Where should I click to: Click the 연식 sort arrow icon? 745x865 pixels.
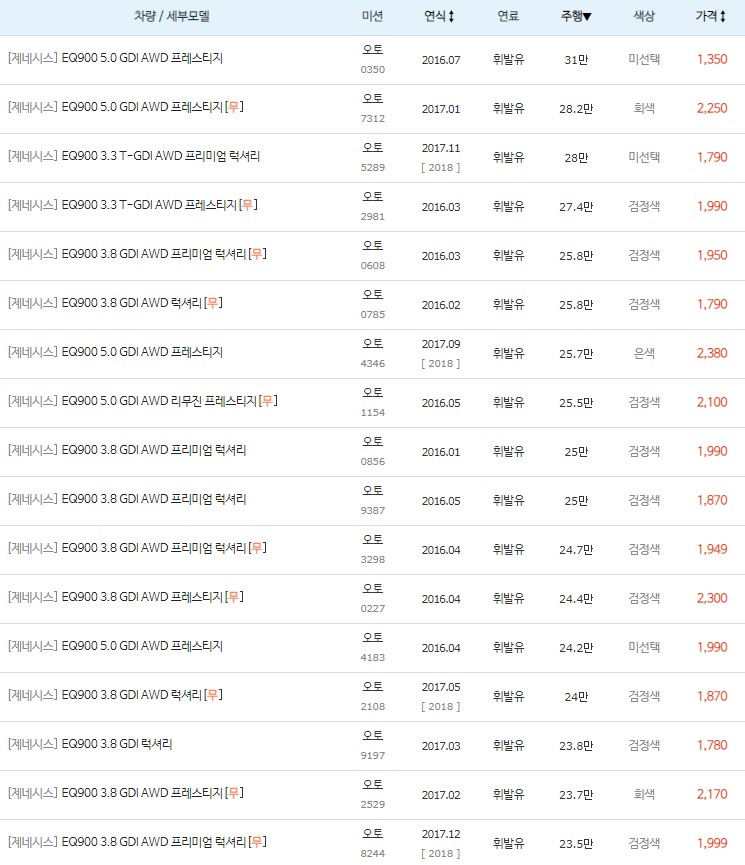tap(452, 16)
